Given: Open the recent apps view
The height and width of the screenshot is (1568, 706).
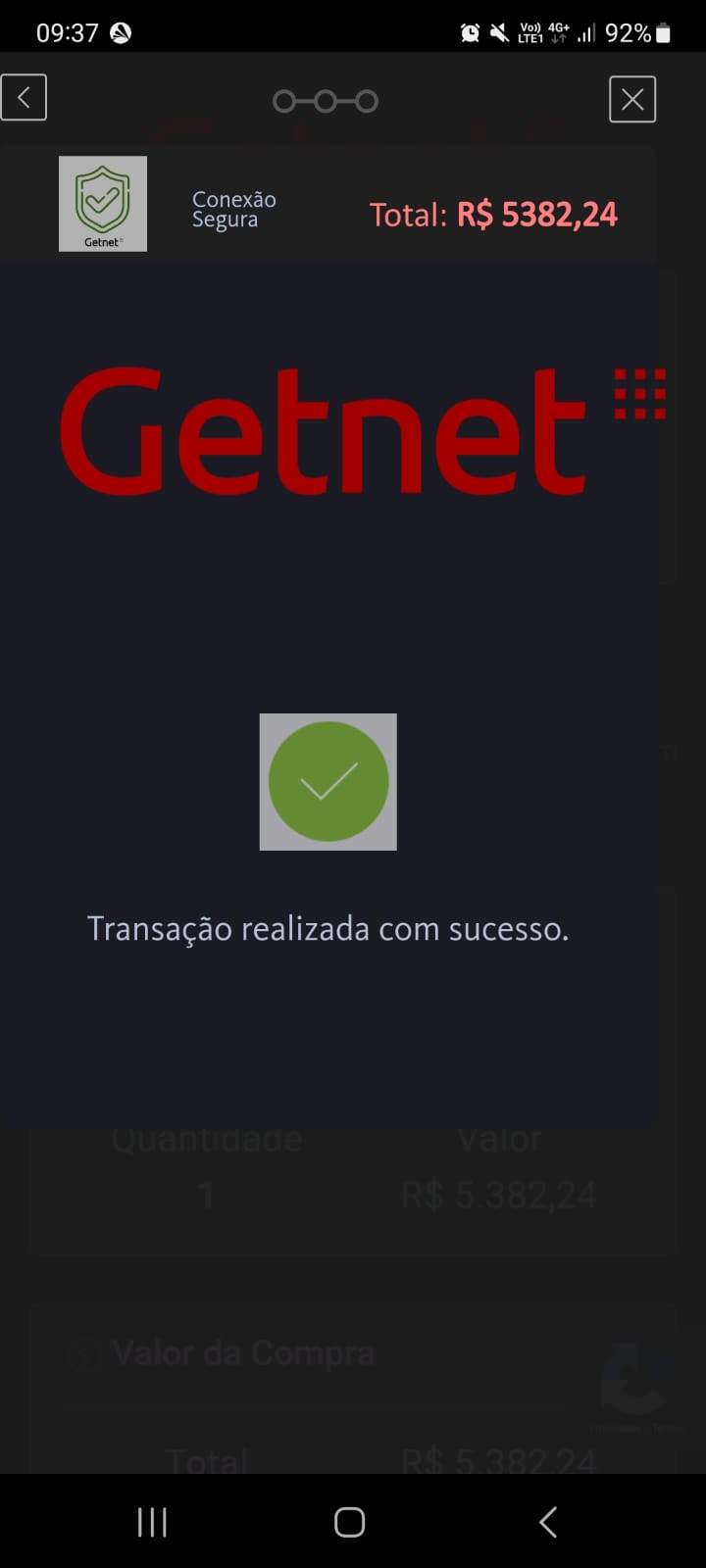Looking at the screenshot, I should coord(152,1522).
